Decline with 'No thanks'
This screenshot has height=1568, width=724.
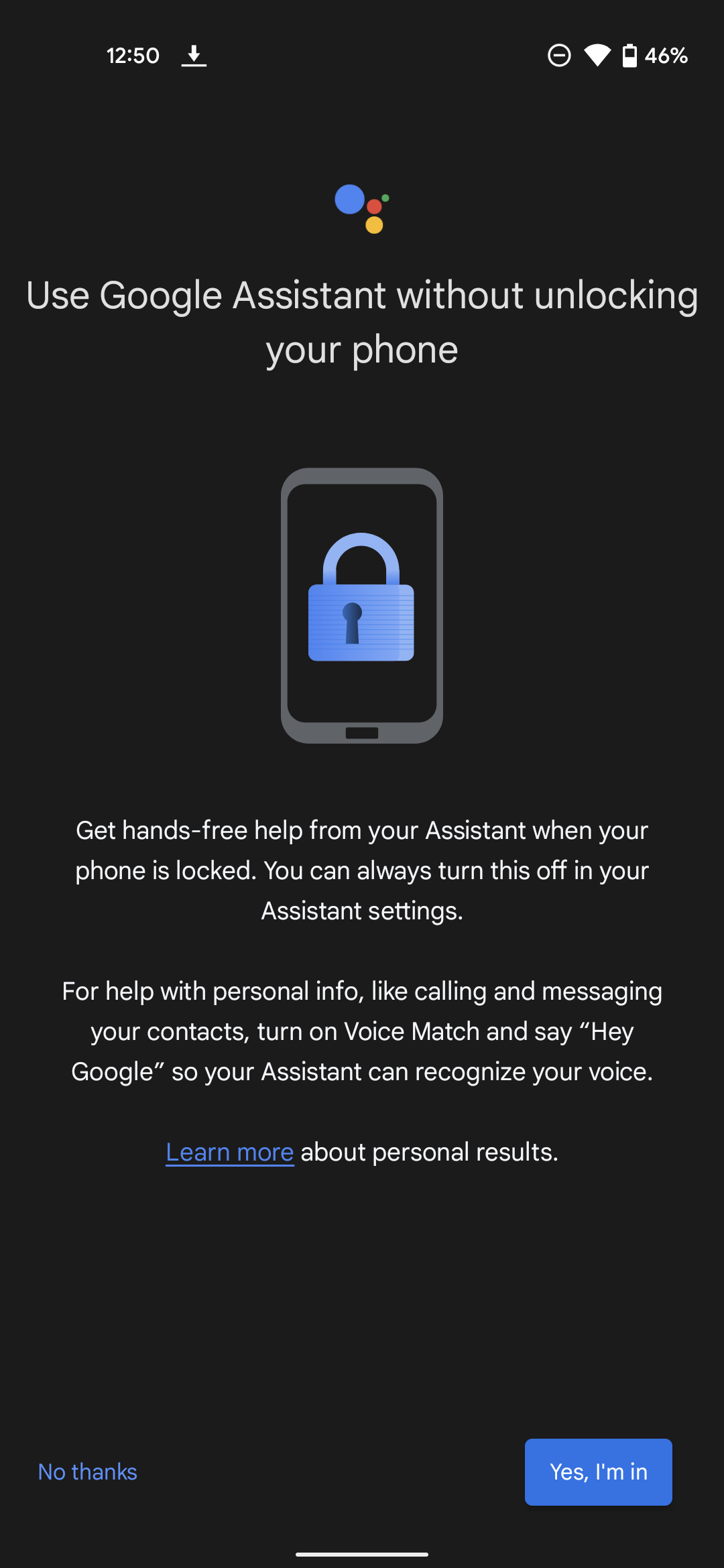tap(88, 1472)
